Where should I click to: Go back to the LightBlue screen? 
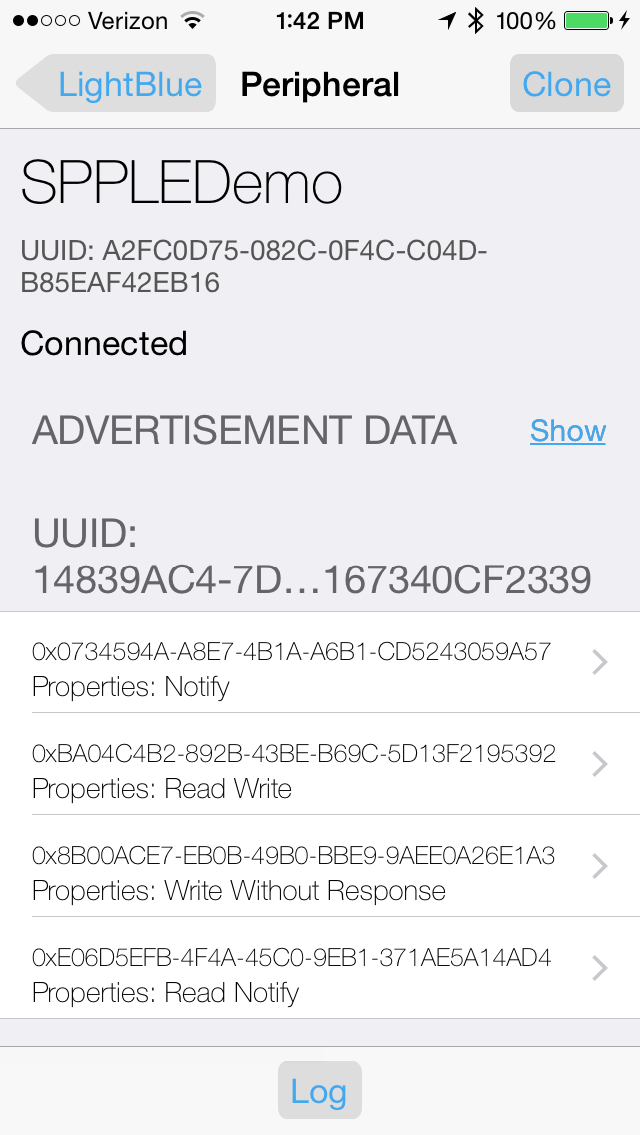click(x=118, y=84)
